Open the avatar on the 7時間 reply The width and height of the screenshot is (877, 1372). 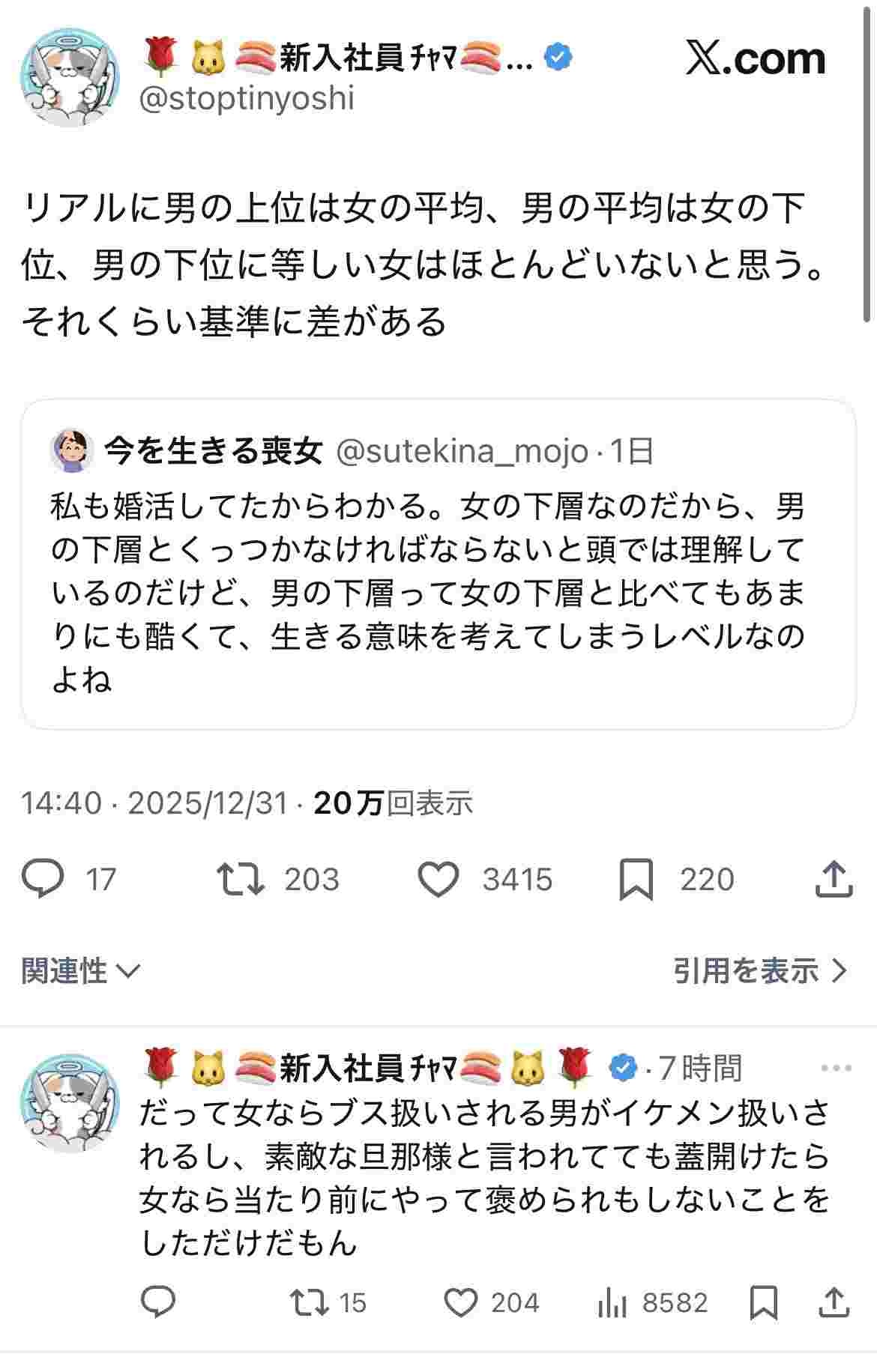tap(69, 1101)
